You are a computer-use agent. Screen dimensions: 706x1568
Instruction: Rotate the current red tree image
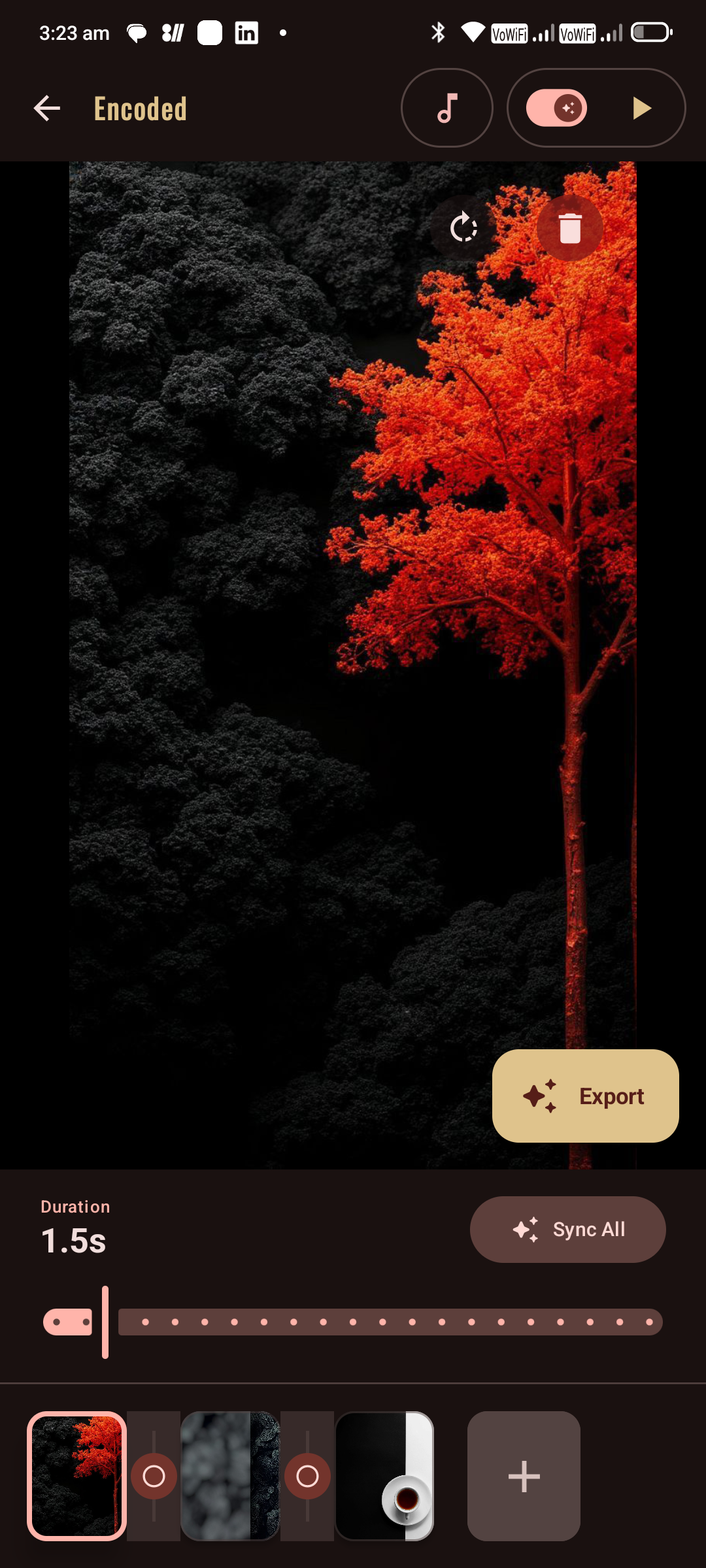(x=463, y=228)
